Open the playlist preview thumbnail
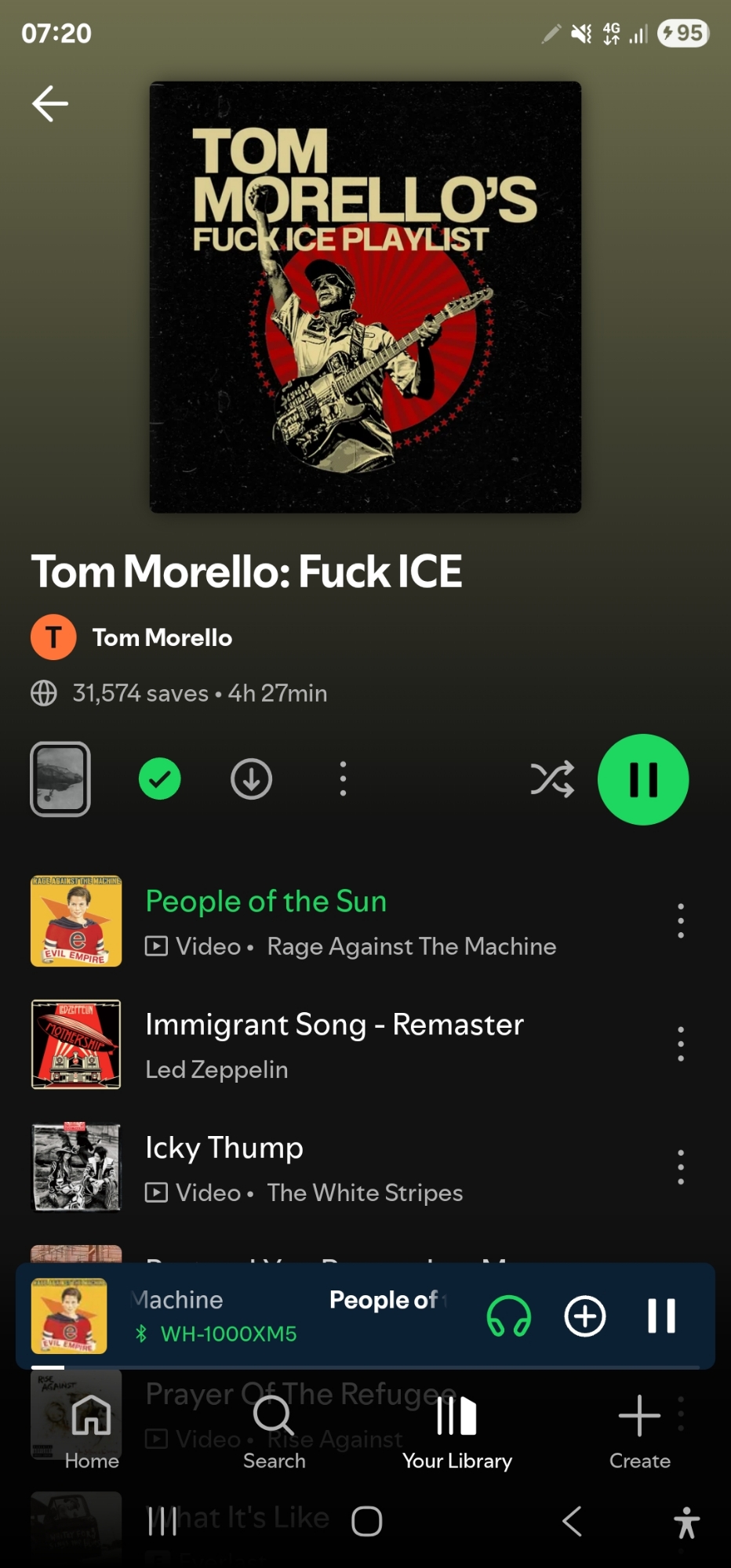The width and height of the screenshot is (731, 1568). coord(60,779)
